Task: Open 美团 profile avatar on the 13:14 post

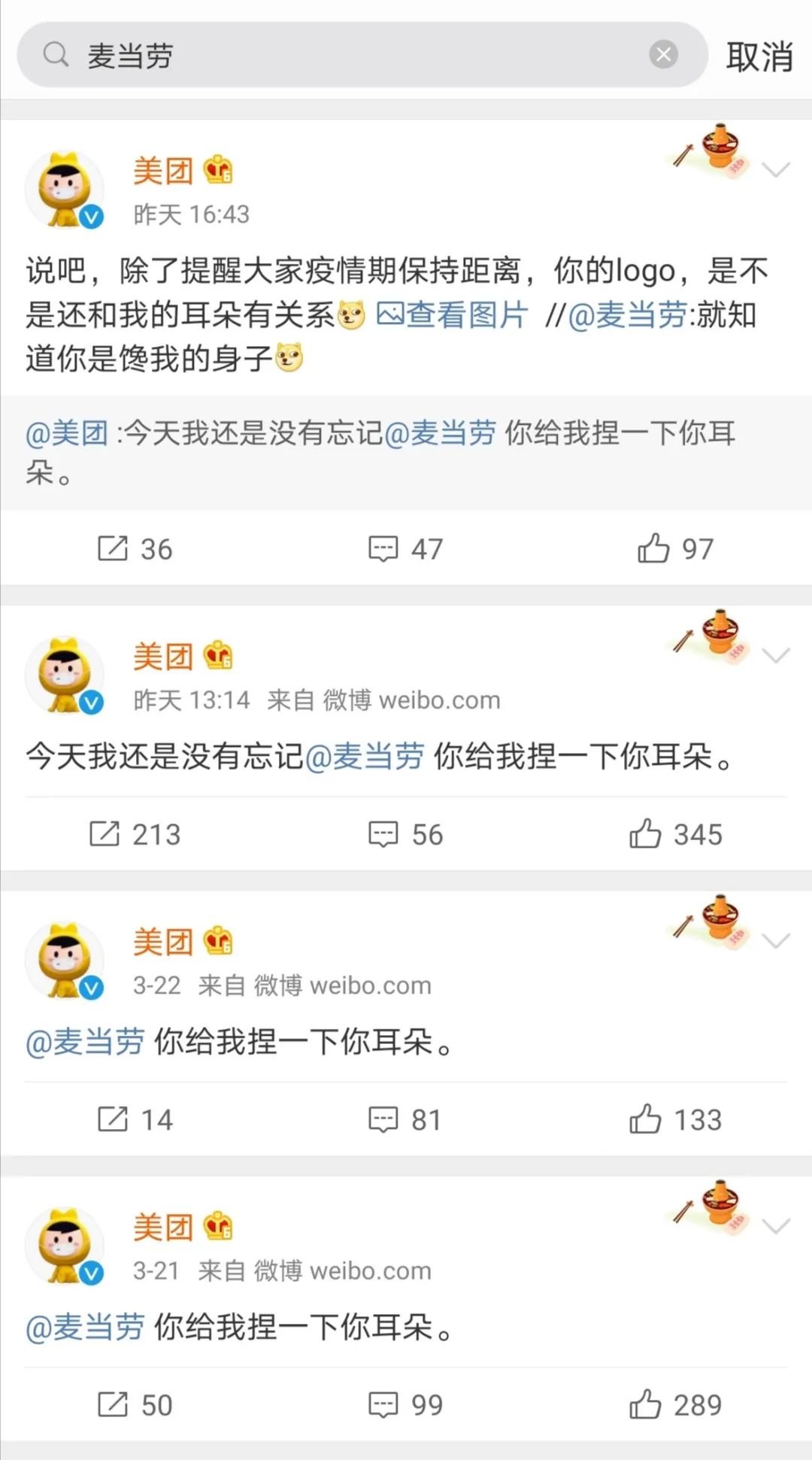Action: 65,675
